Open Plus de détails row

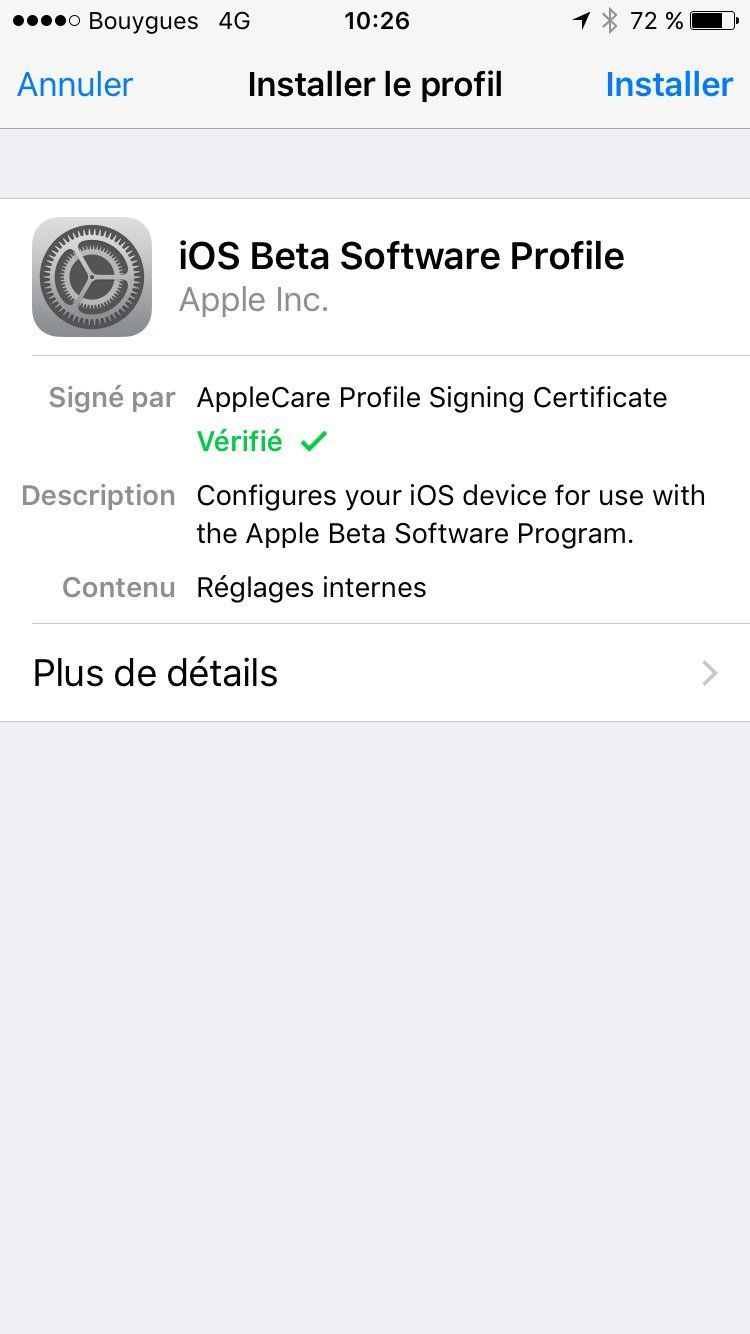click(375, 673)
